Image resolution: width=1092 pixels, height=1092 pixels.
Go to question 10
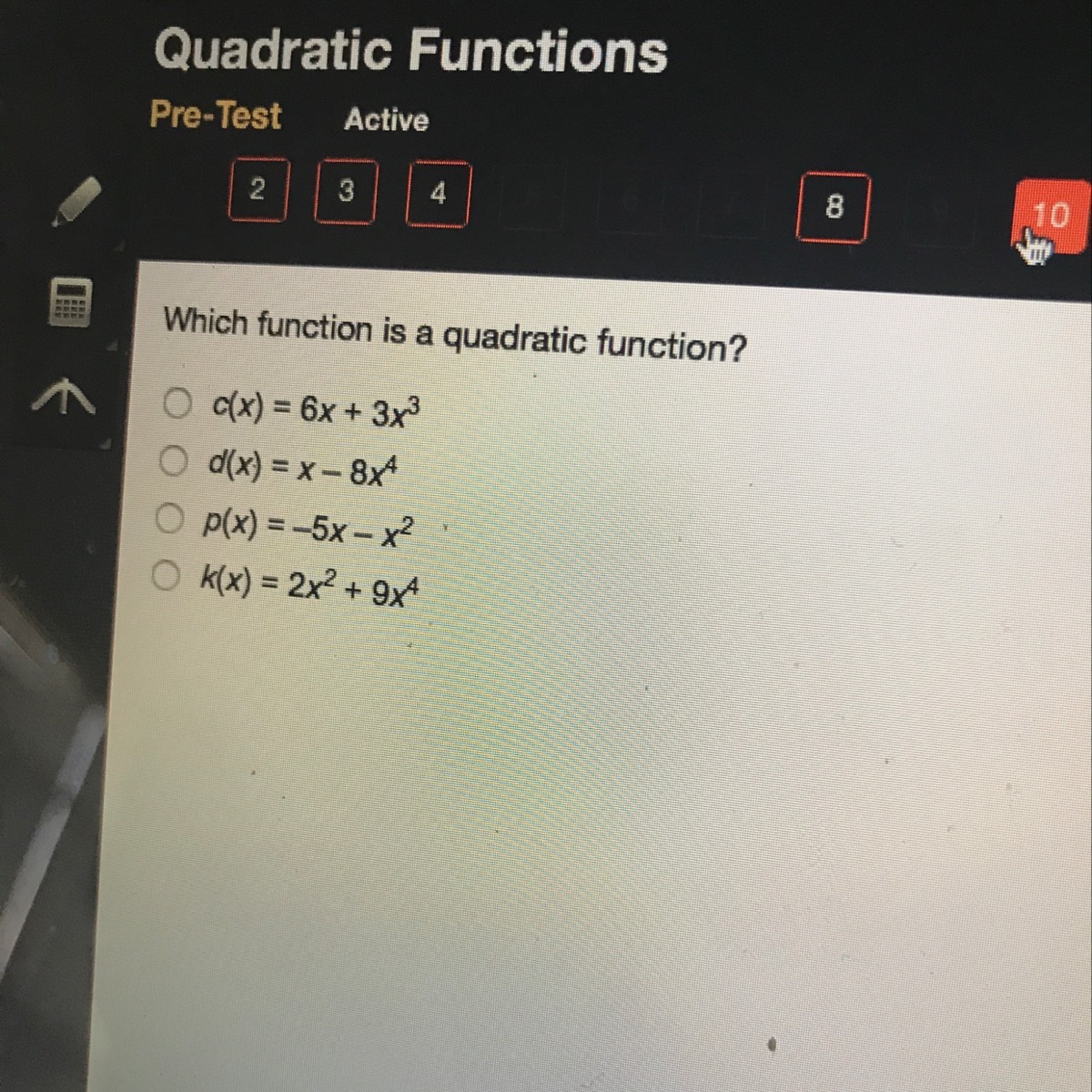coord(1050,217)
